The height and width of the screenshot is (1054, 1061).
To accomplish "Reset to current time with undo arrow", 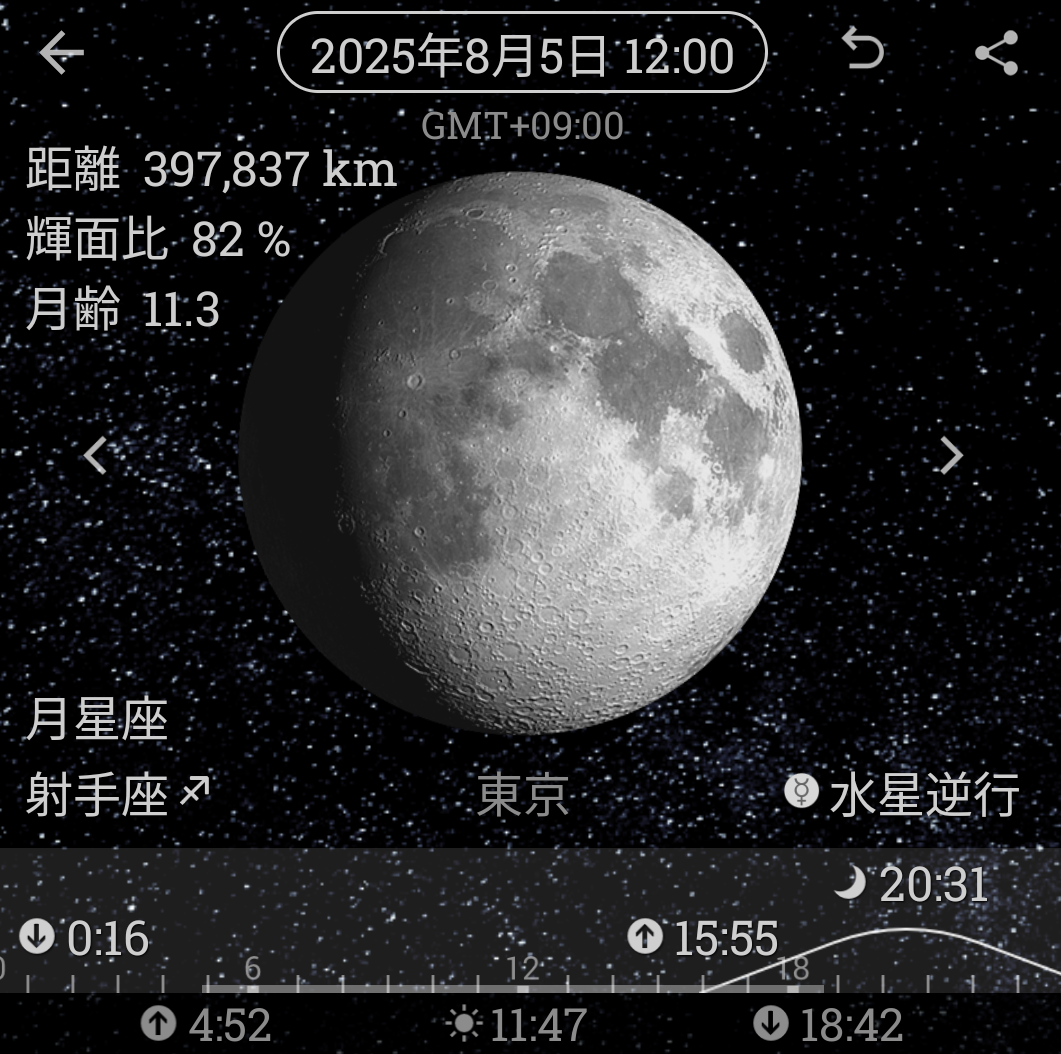I will (x=863, y=50).
